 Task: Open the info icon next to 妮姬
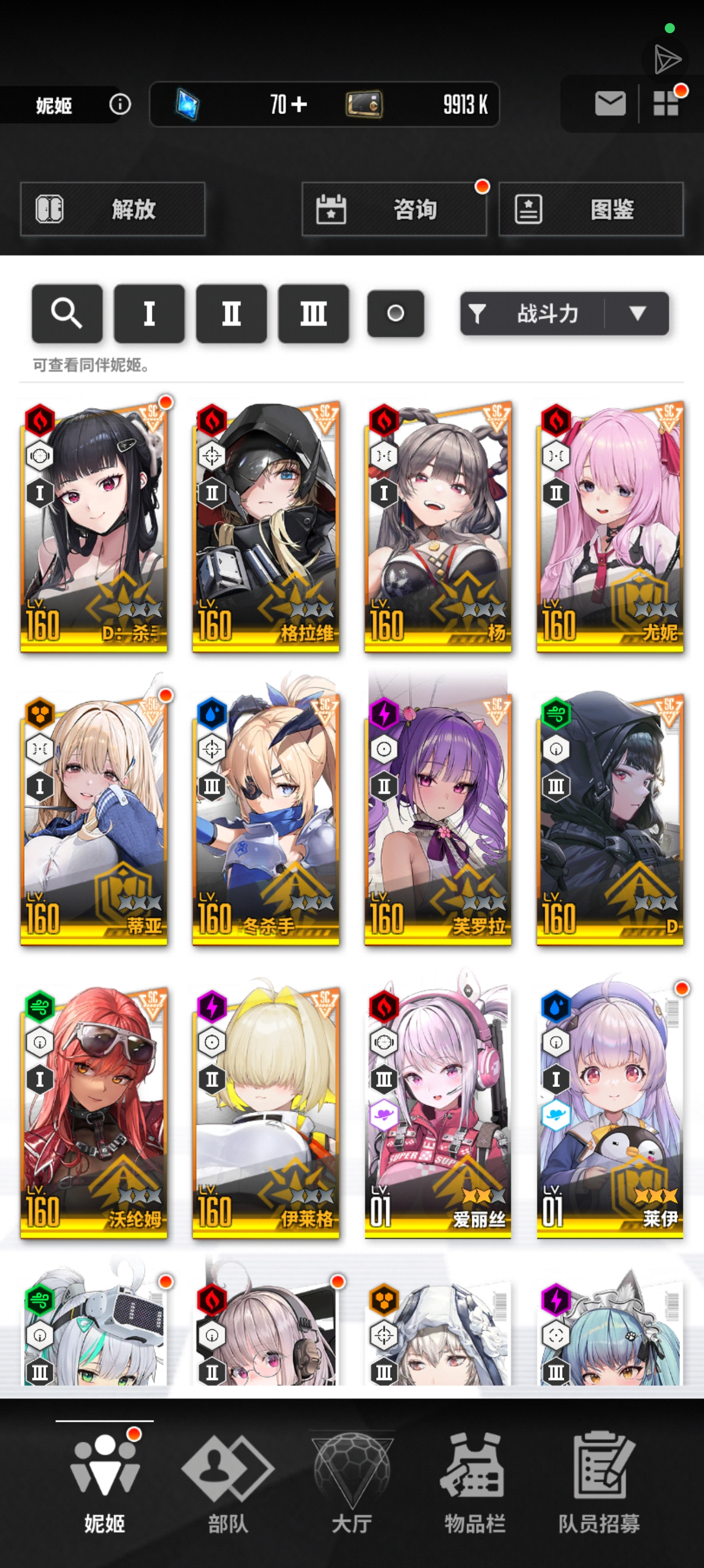(x=120, y=105)
